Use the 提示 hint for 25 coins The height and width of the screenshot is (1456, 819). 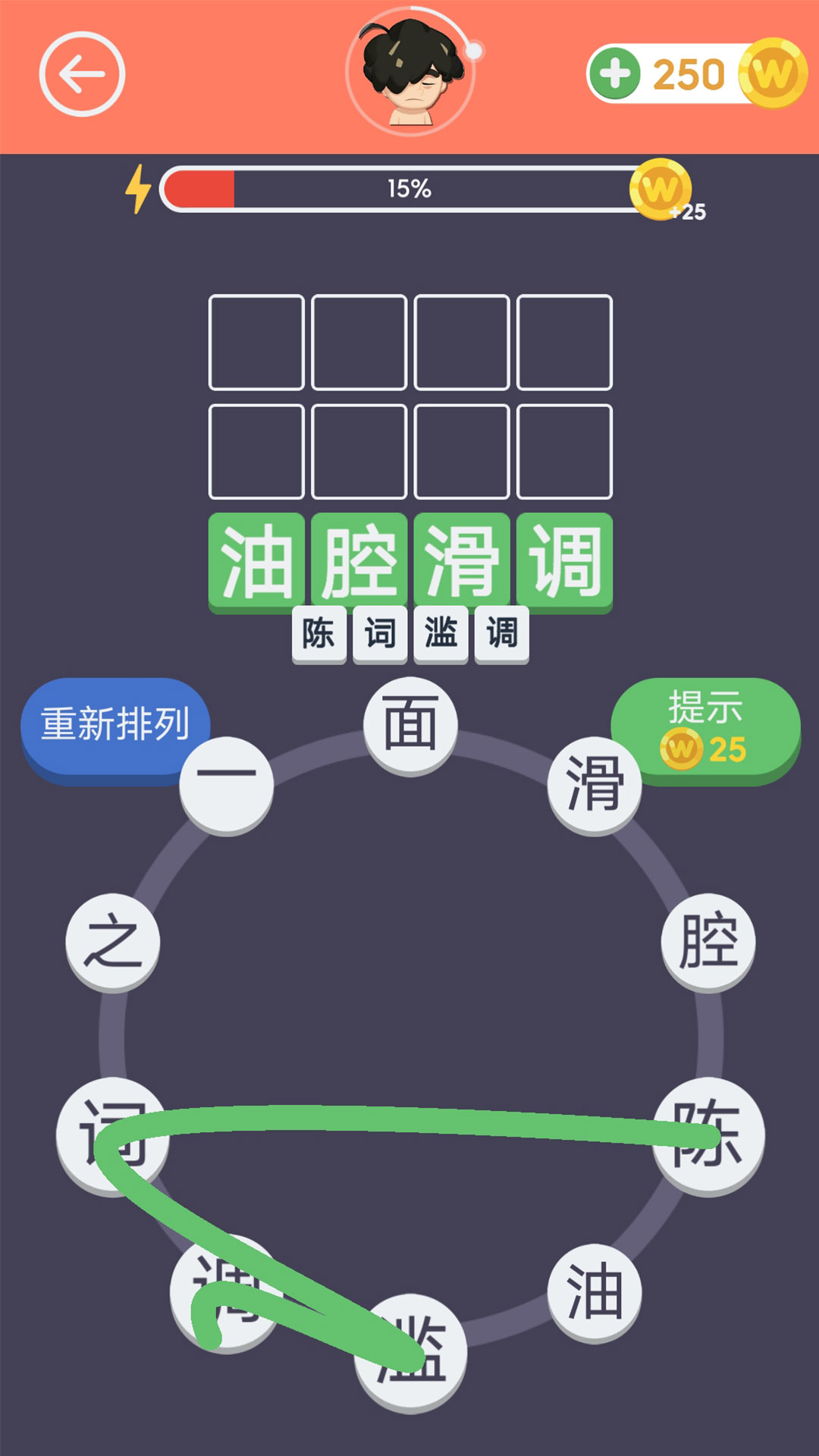click(705, 726)
